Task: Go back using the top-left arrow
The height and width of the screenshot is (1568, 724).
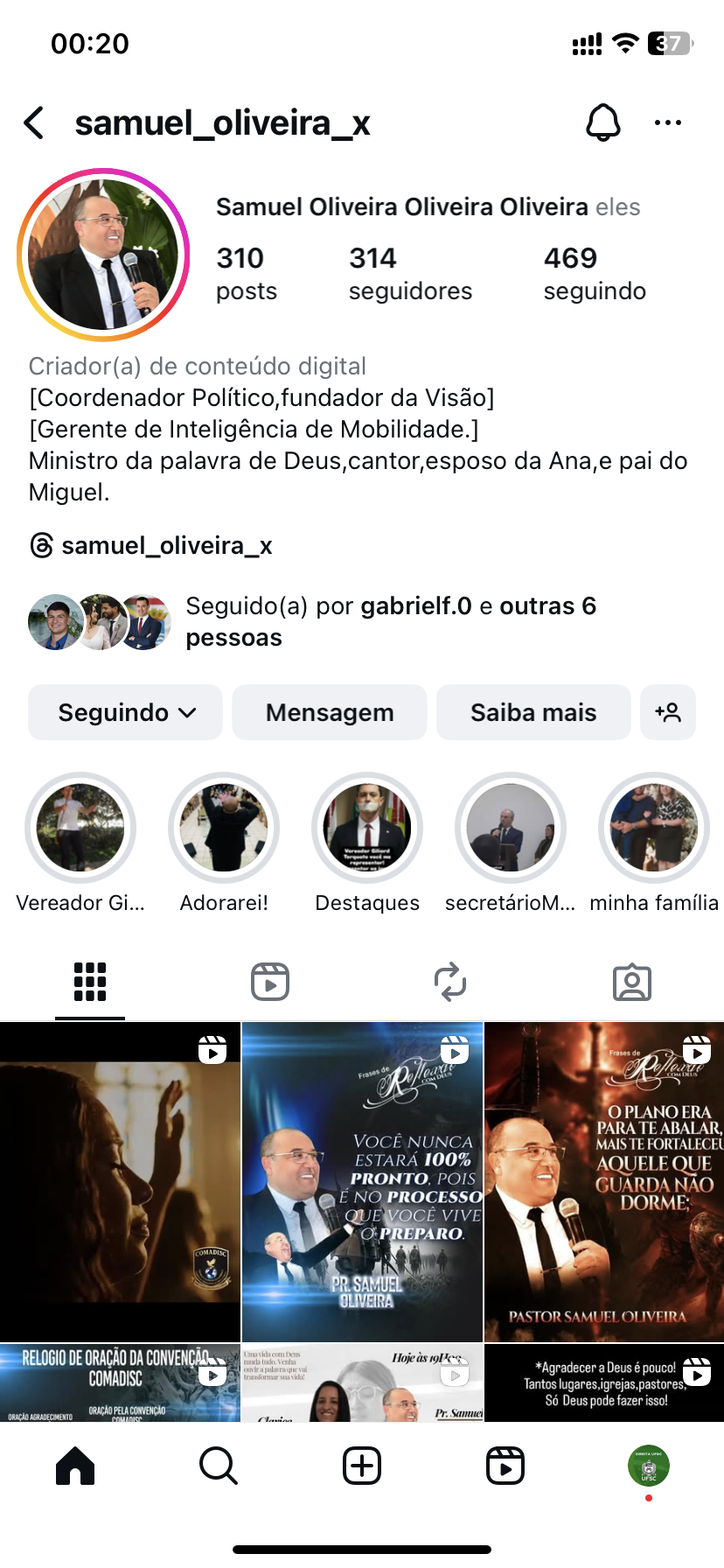Action: [x=35, y=123]
